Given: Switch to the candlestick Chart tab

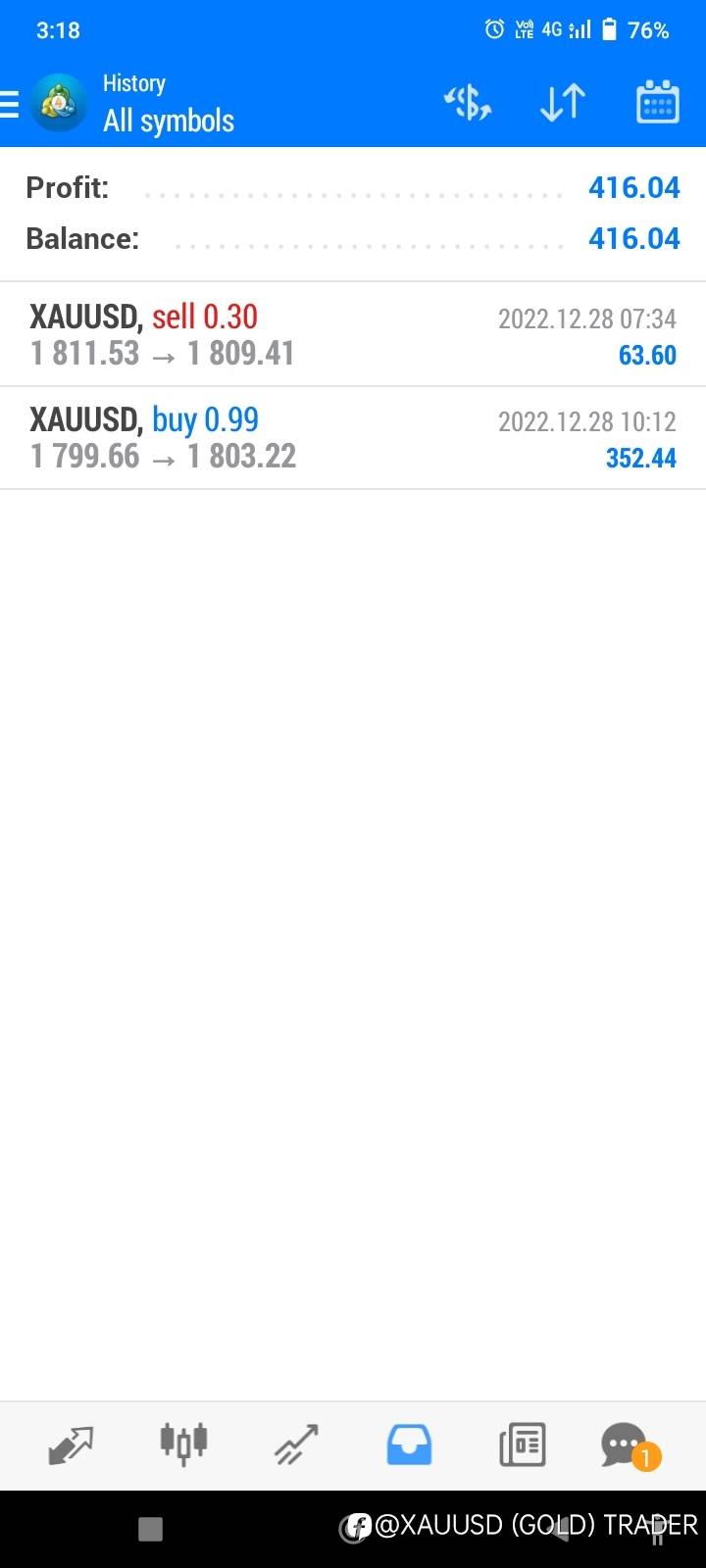Looking at the screenshot, I should point(183,1444).
